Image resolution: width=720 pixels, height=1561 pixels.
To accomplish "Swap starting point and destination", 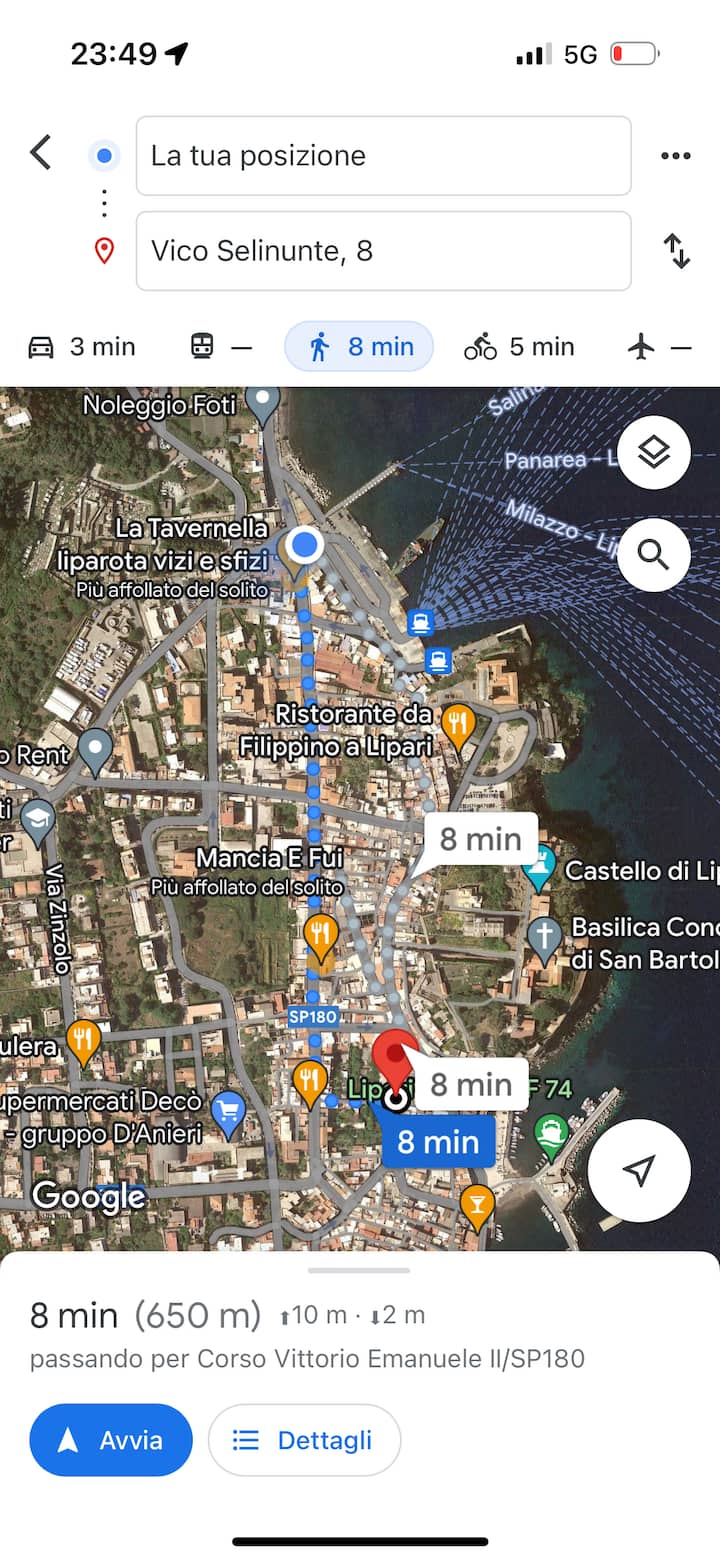I will pos(677,250).
